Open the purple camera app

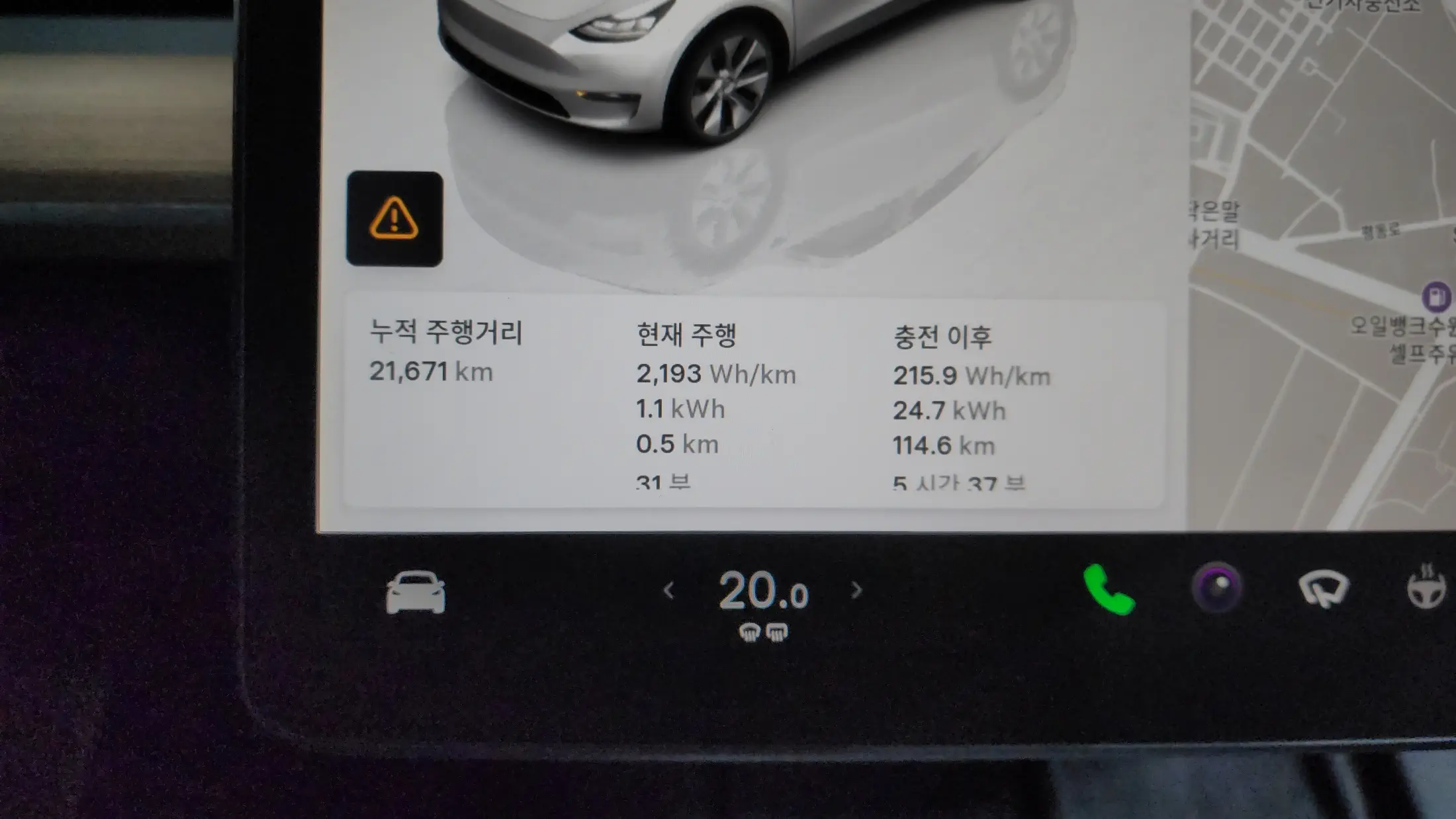[x=1216, y=587]
